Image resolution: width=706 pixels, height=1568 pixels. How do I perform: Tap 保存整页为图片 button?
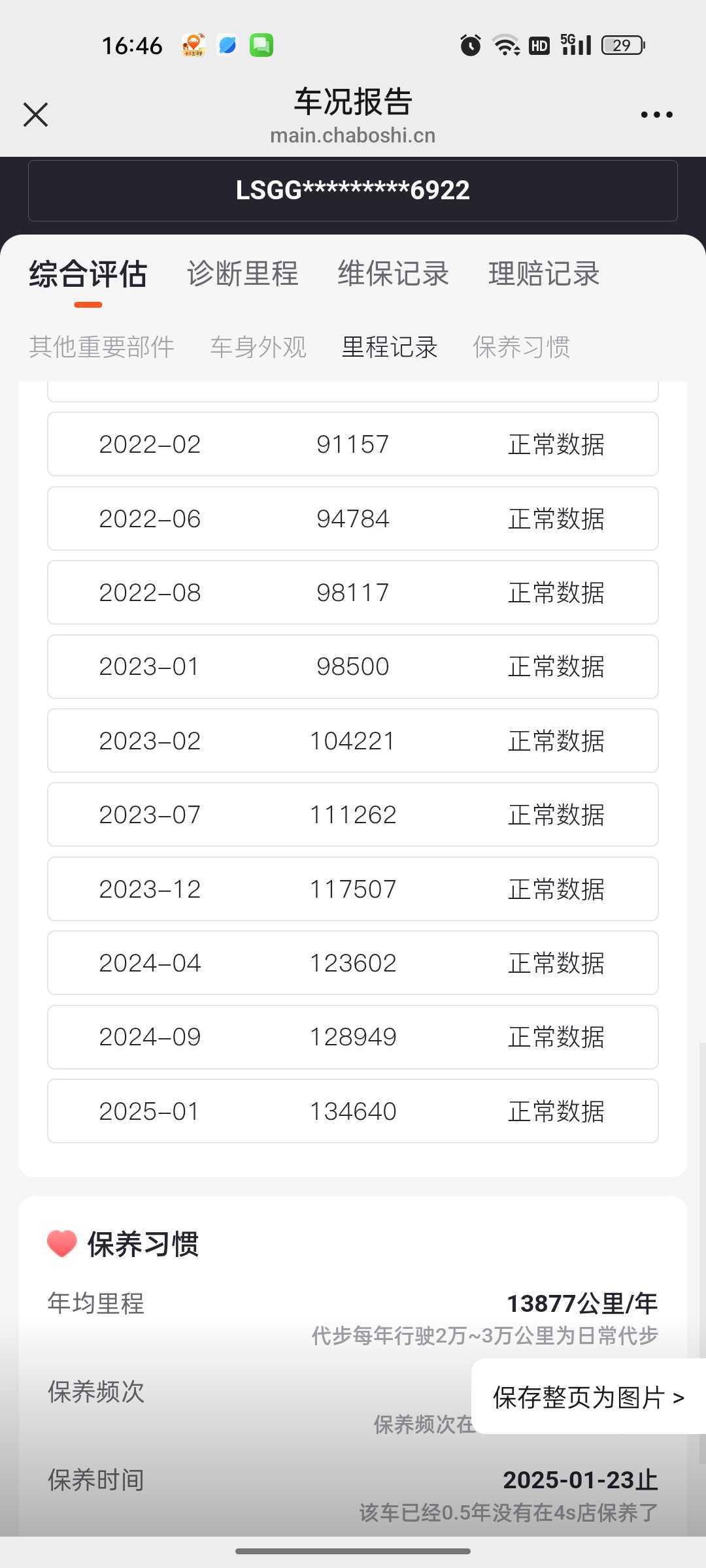(x=588, y=1397)
